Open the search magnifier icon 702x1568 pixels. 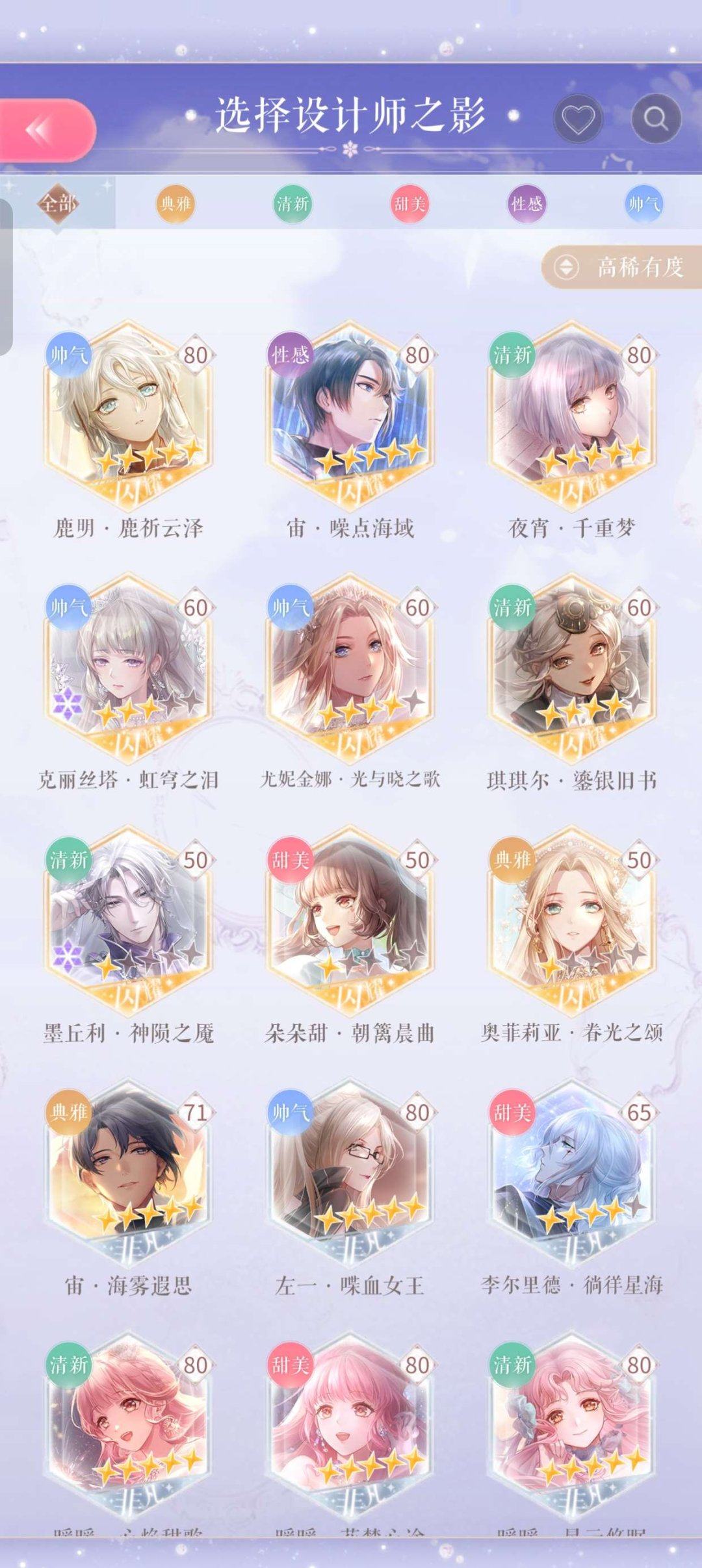[655, 119]
